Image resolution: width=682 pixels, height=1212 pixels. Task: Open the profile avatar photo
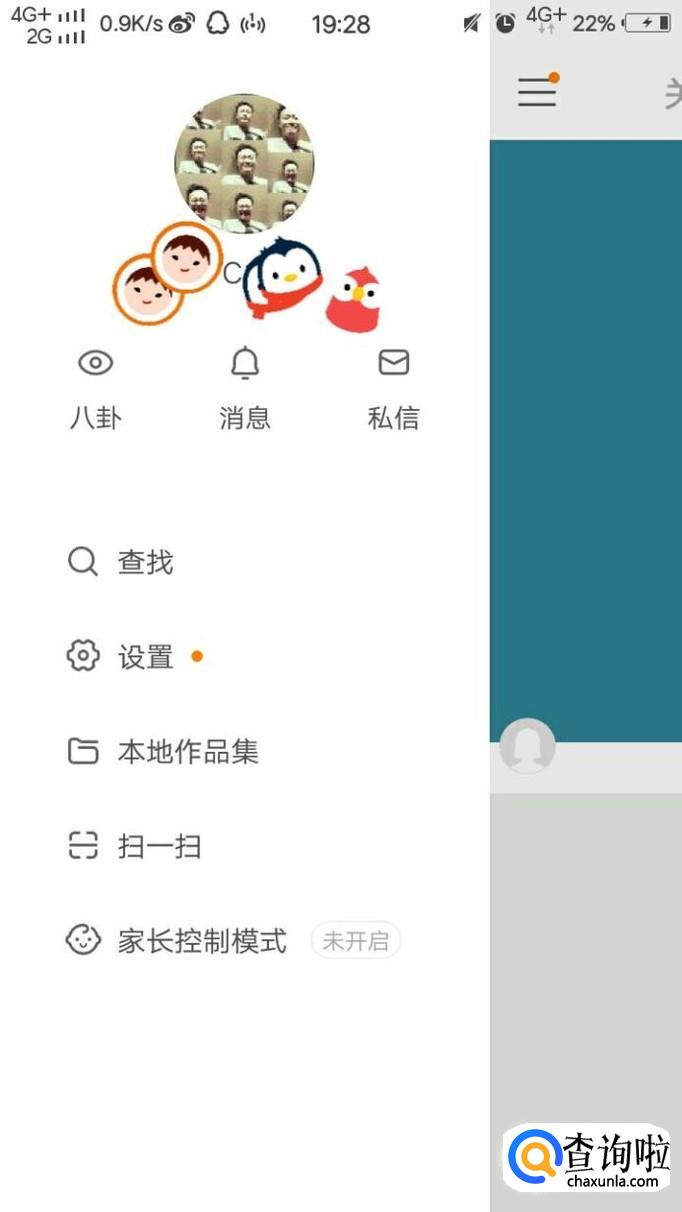244,164
